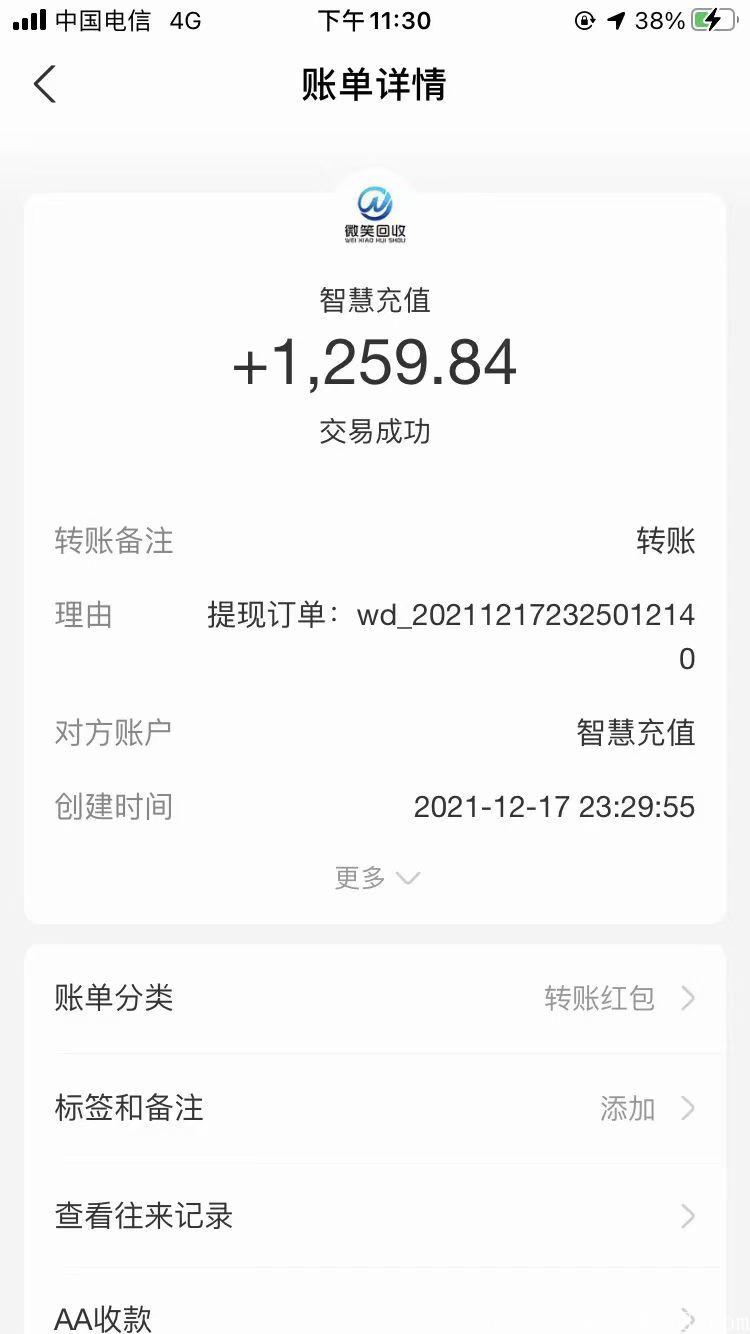750x1334 pixels.
Task: Tap 添加 to add tags and notes
Action: coord(627,1108)
